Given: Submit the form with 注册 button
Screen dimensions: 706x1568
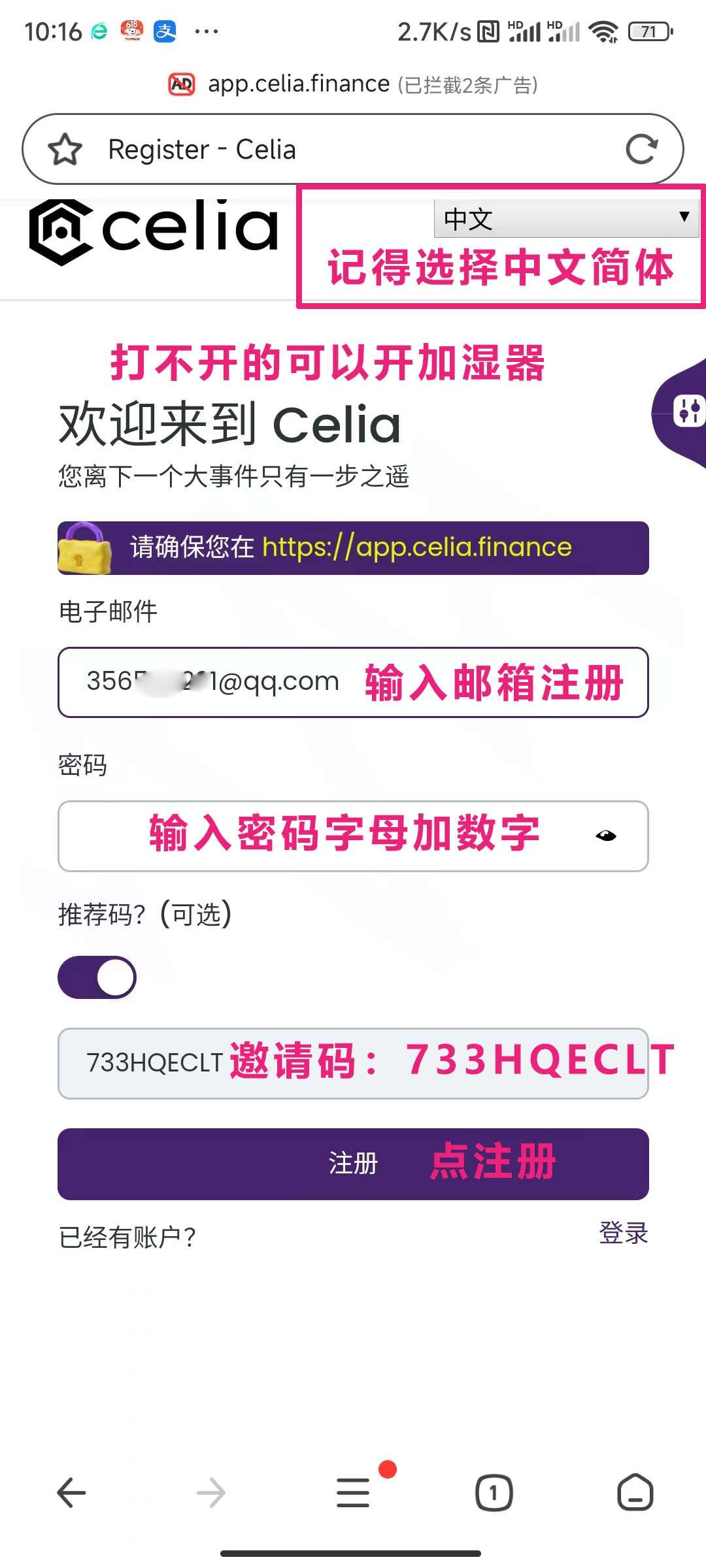Looking at the screenshot, I should pyautogui.click(x=353, y=1164).
